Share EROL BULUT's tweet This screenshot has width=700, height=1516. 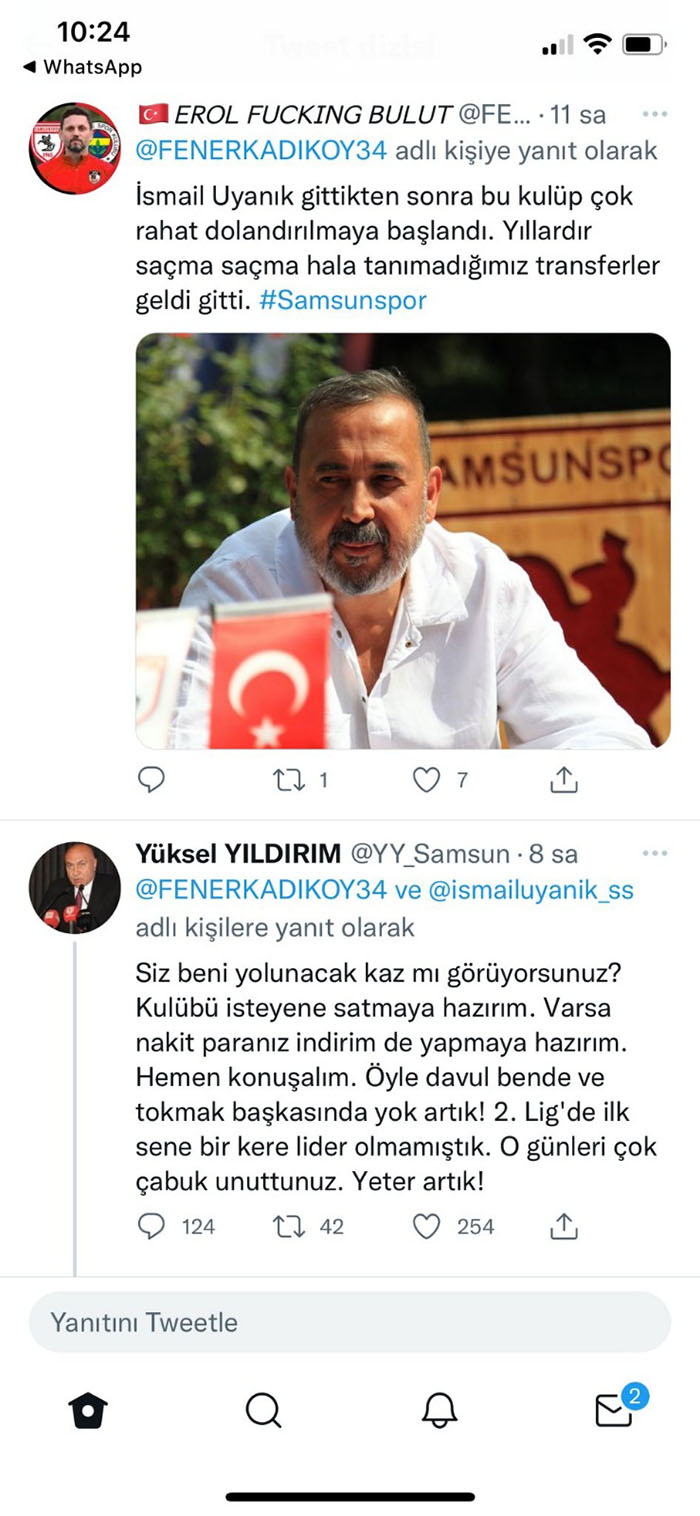564,780
